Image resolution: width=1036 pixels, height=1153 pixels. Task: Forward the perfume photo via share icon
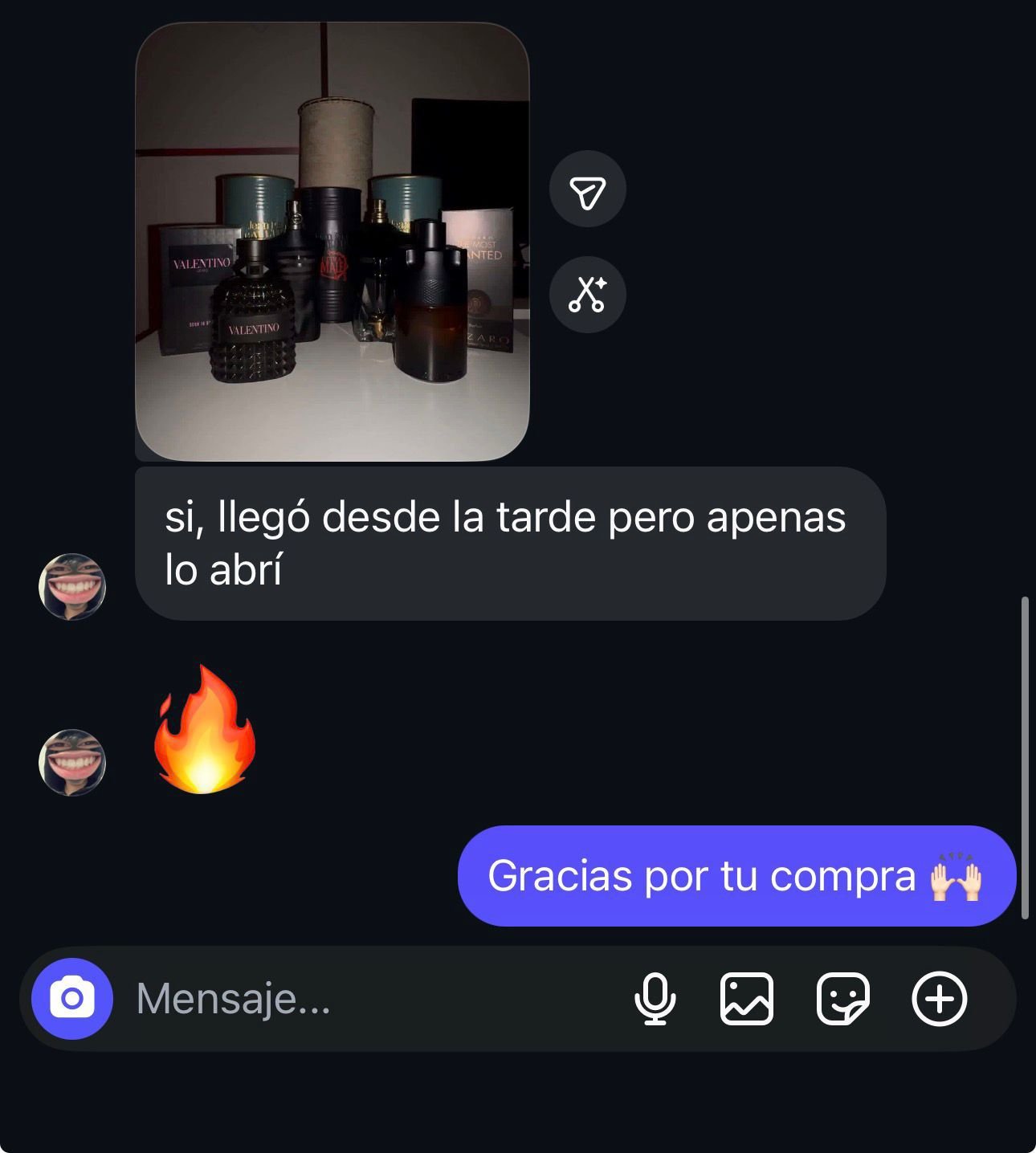coord(587,189)
